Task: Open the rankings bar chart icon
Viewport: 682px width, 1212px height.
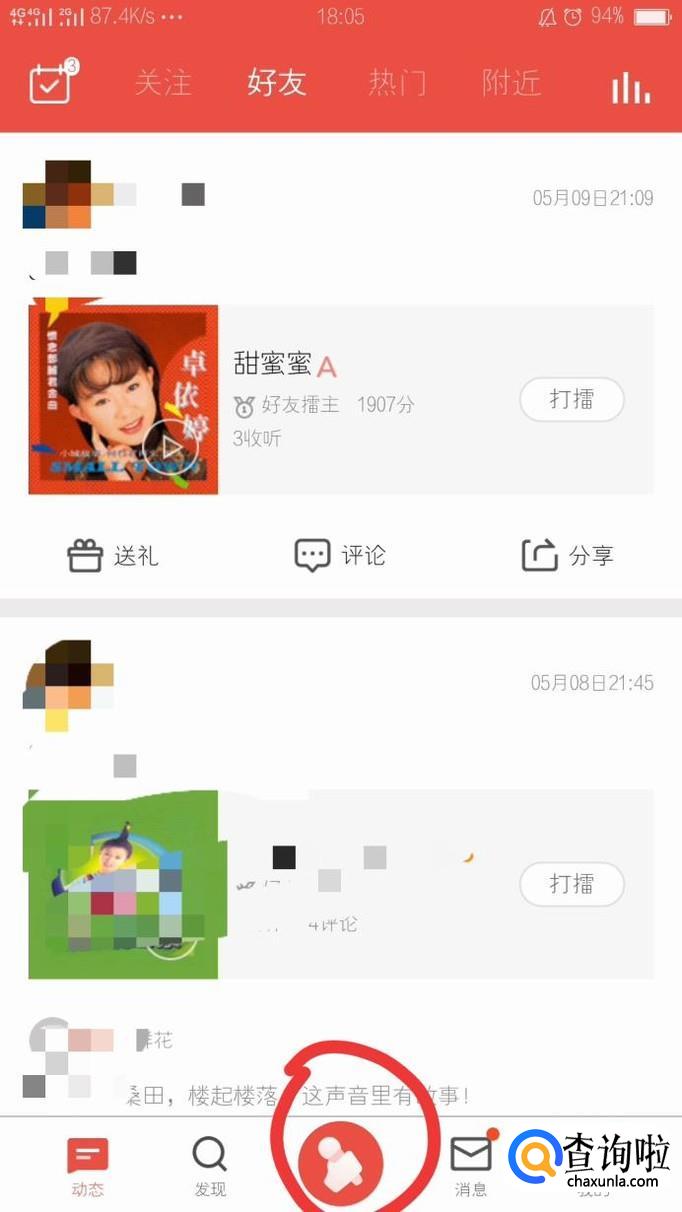Action: (x=631, y=88)
